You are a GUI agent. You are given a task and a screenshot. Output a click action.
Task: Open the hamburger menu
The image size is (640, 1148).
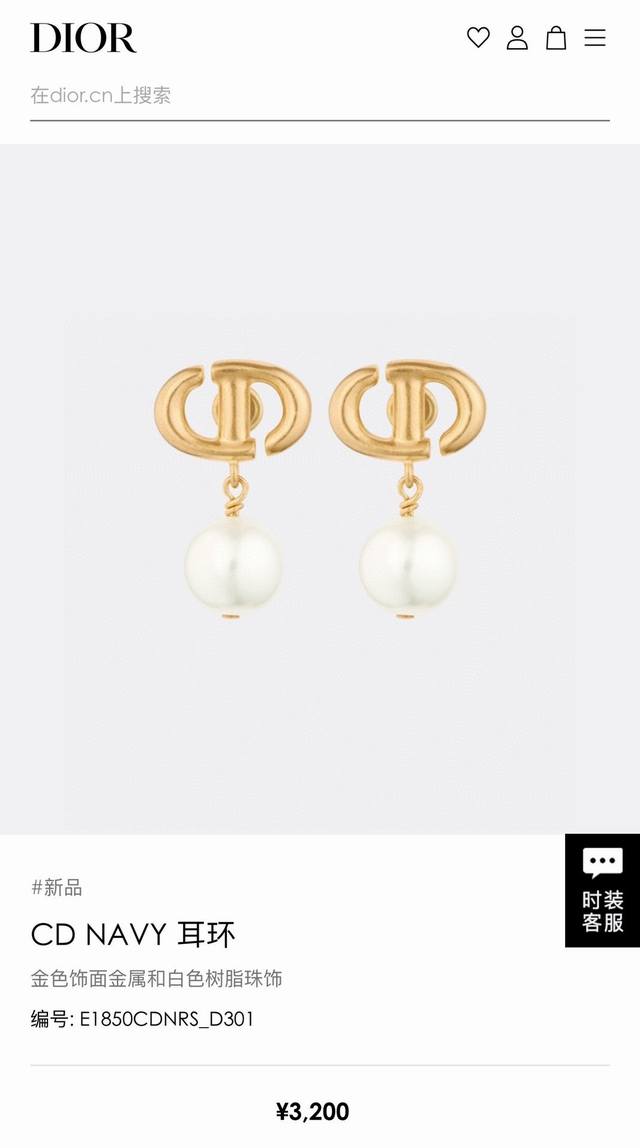(595, 38)
